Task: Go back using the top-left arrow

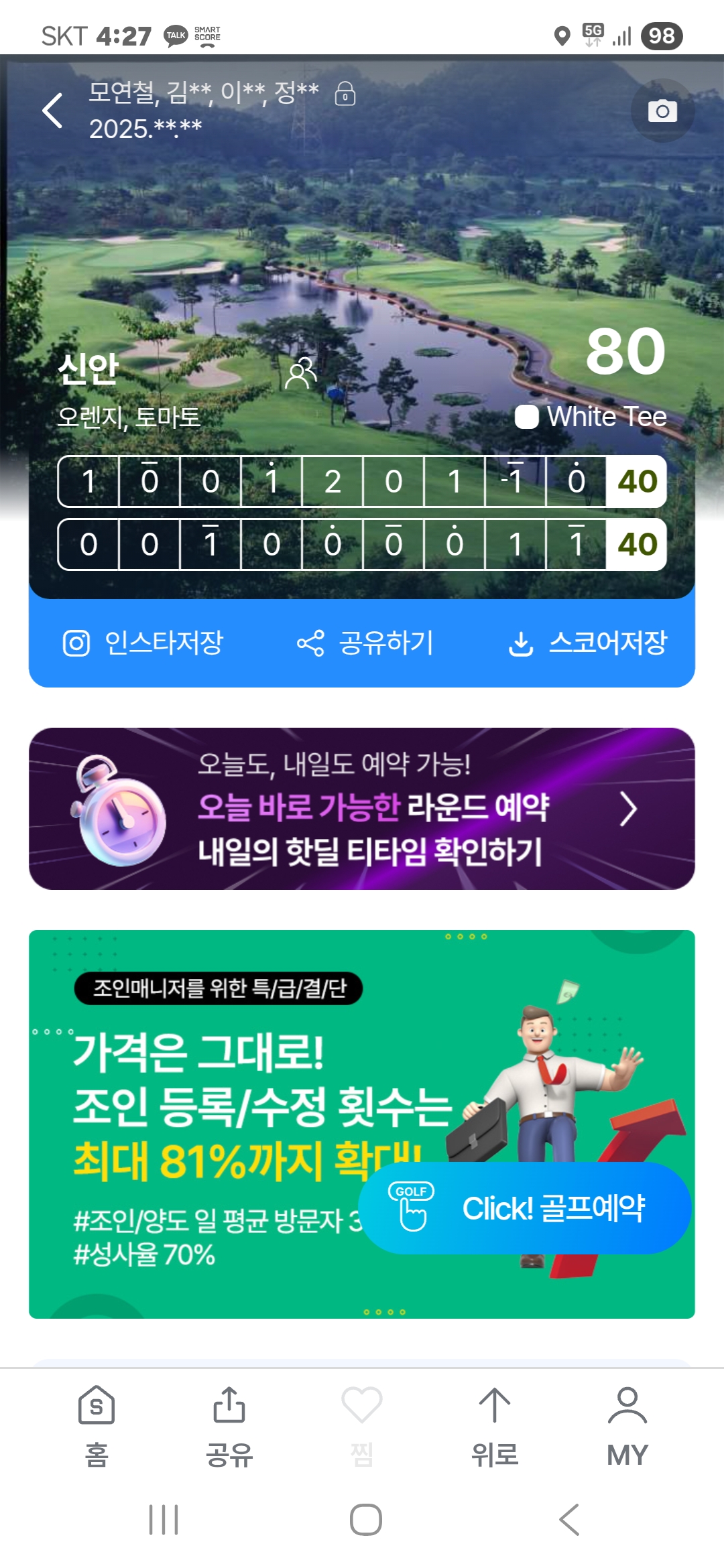Action: (52, 111)
